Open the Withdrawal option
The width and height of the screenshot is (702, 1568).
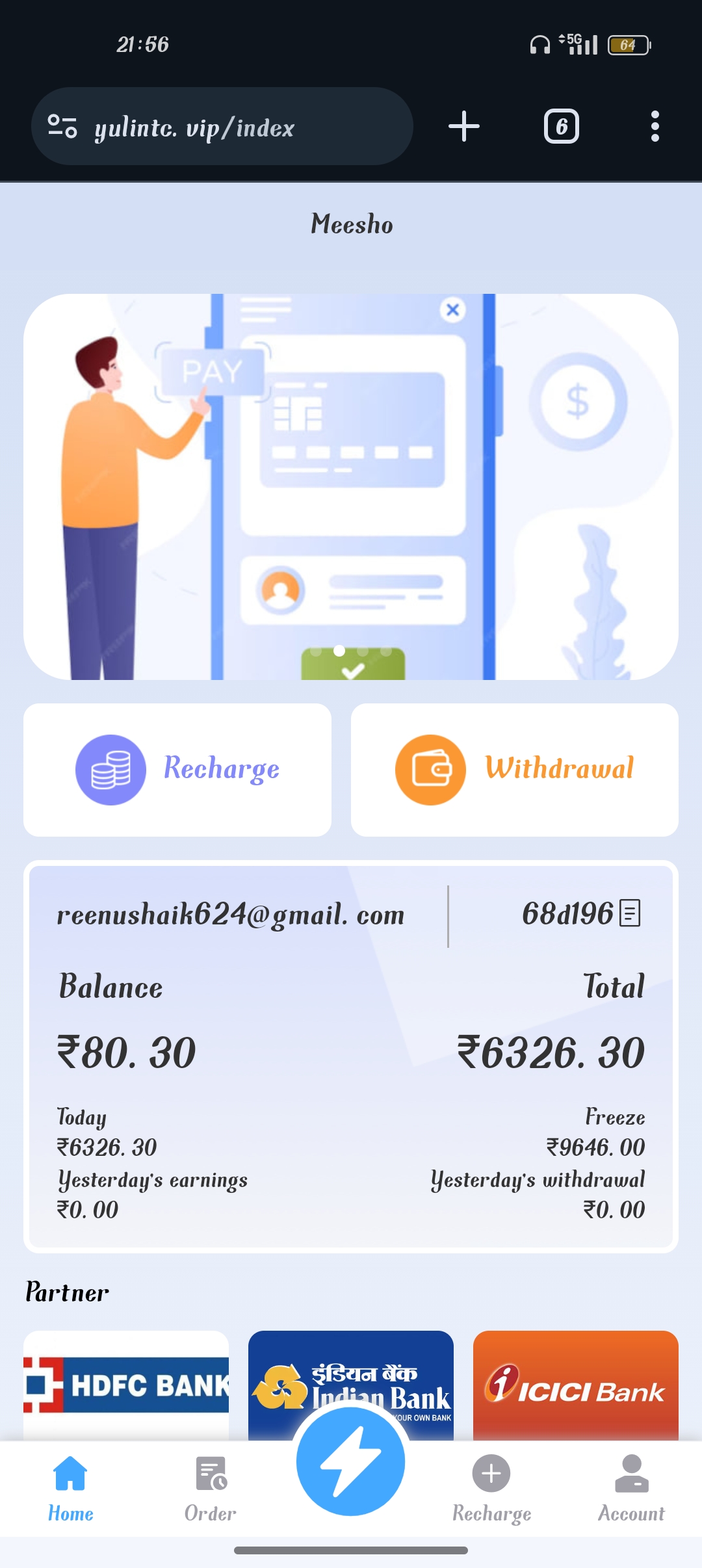514,770
